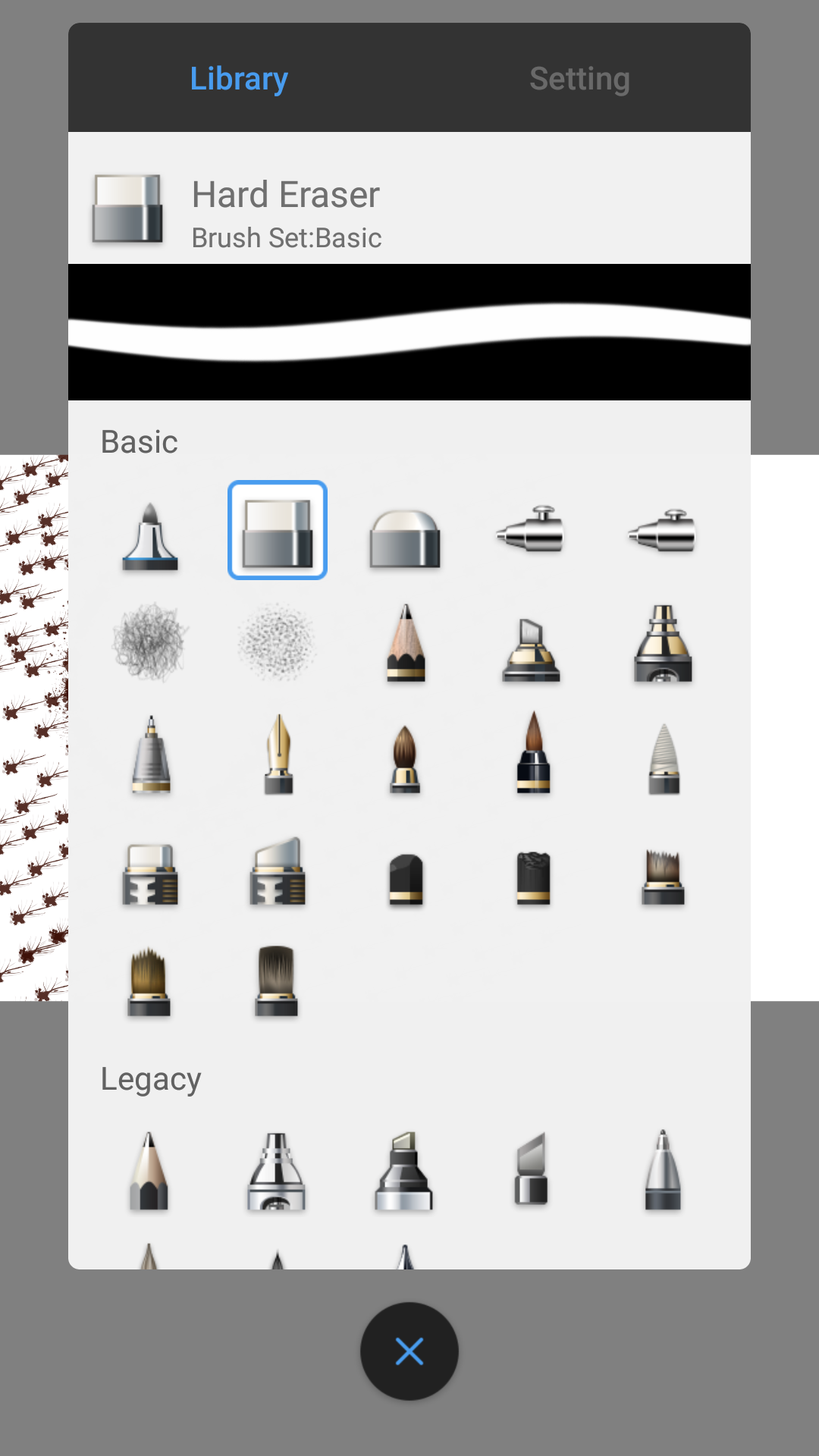The width and height of the screenshot is (819, 1456).
Task: Close the brush library panel
Action: point(409,1351)
